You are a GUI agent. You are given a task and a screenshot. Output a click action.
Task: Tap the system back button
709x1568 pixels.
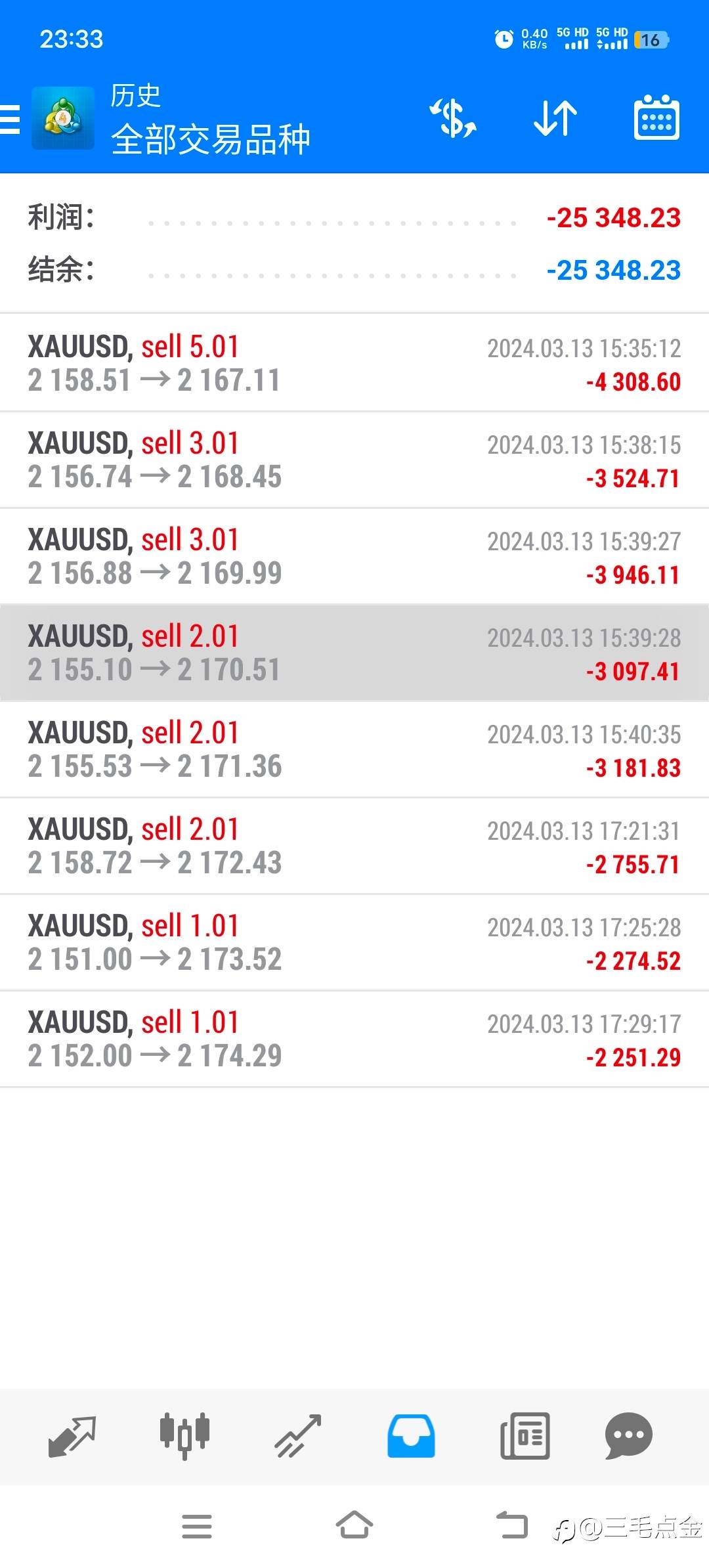click(x=512, y=1525)
